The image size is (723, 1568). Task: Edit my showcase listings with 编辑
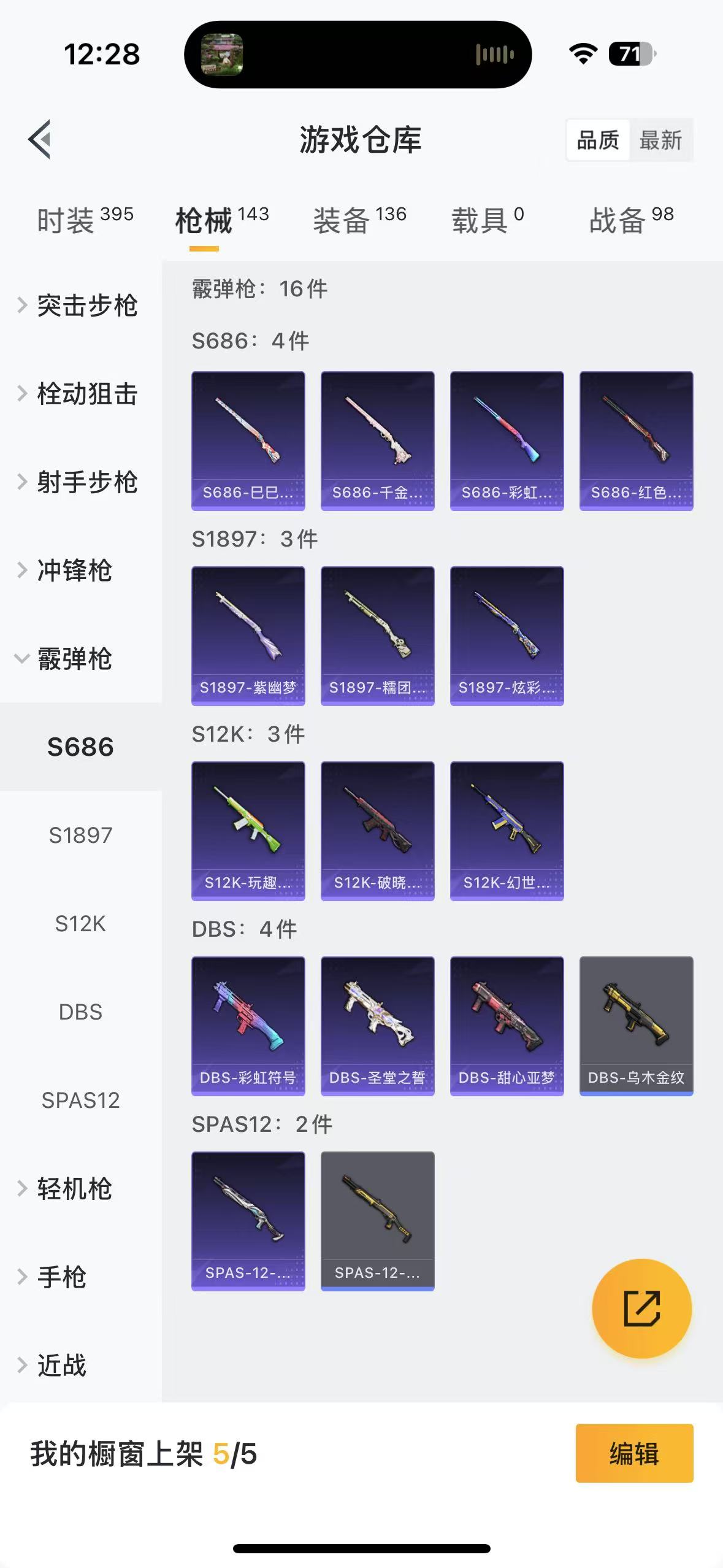pyautogui.click(x=634, y=1454)
